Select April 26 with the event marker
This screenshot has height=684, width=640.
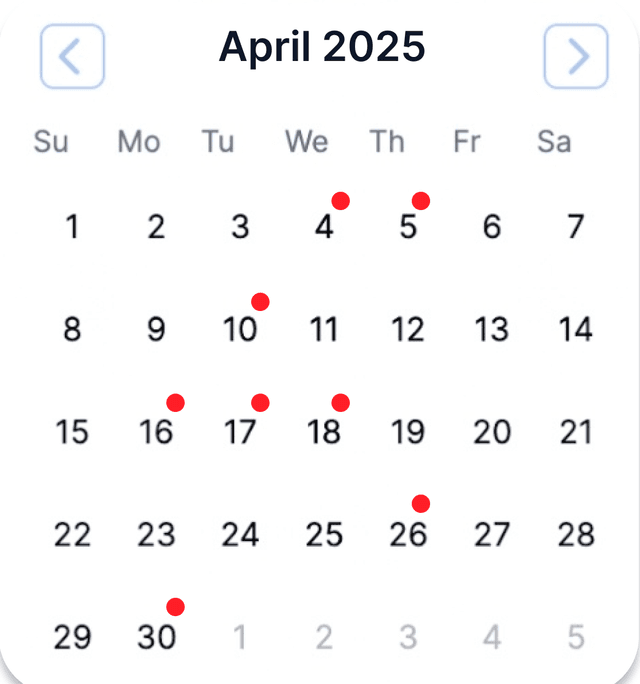pyautogui.click(x=408, y=534)
